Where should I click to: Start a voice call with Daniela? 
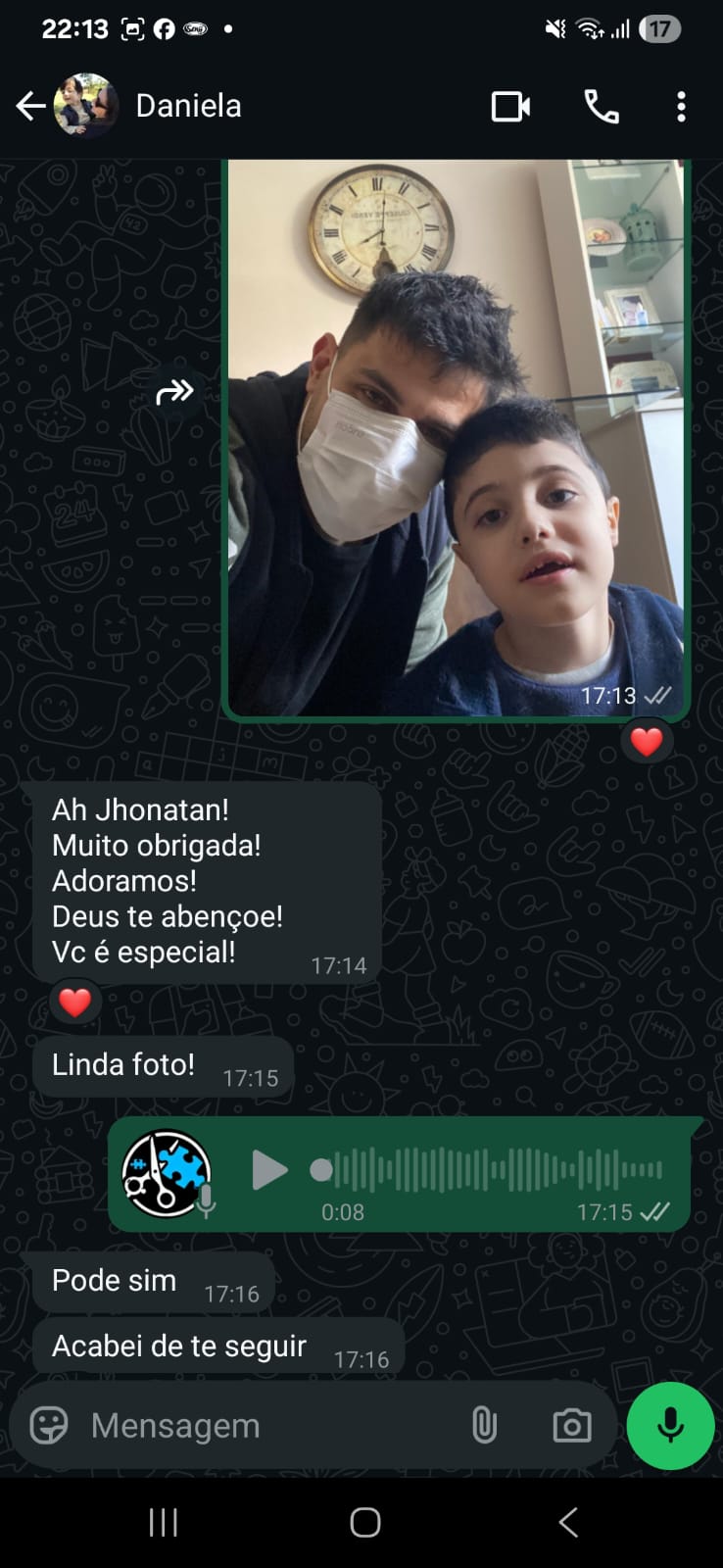pyautogui.click(x=602, y=106)
